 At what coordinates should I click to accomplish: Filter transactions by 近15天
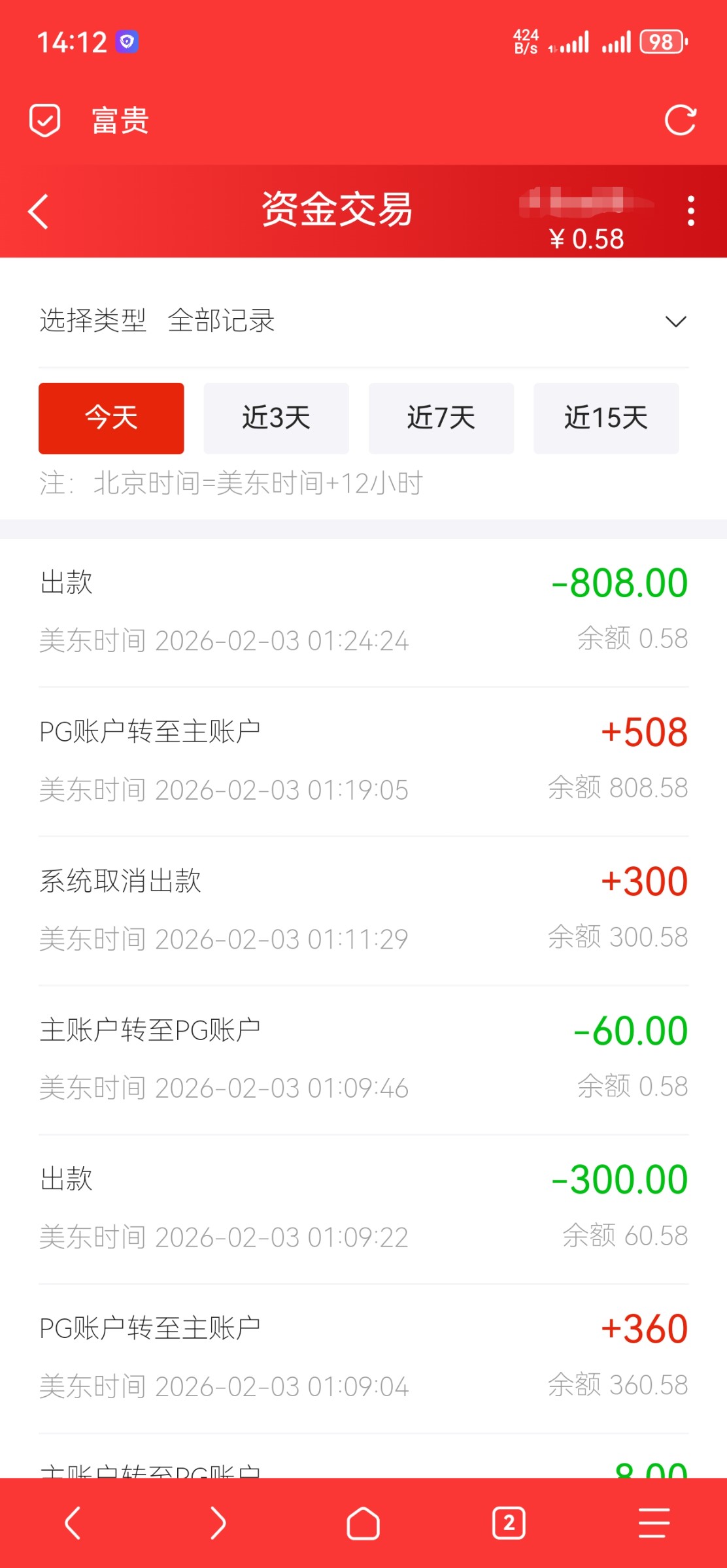[606, 418]
